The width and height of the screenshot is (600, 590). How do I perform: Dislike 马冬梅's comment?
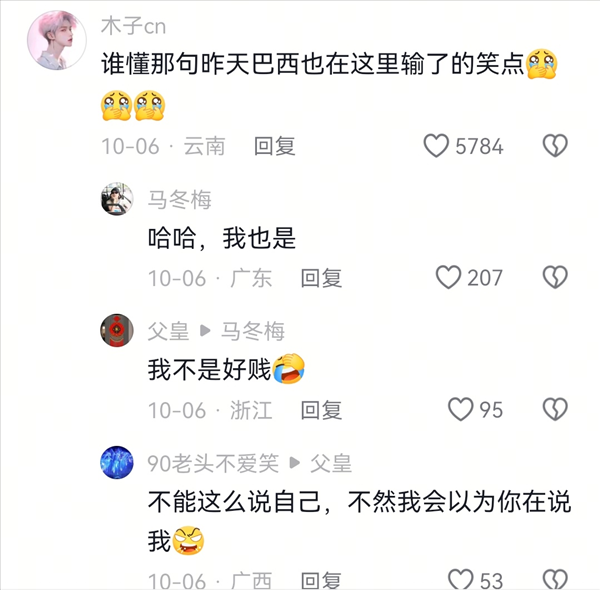click(x=555, y=277)
